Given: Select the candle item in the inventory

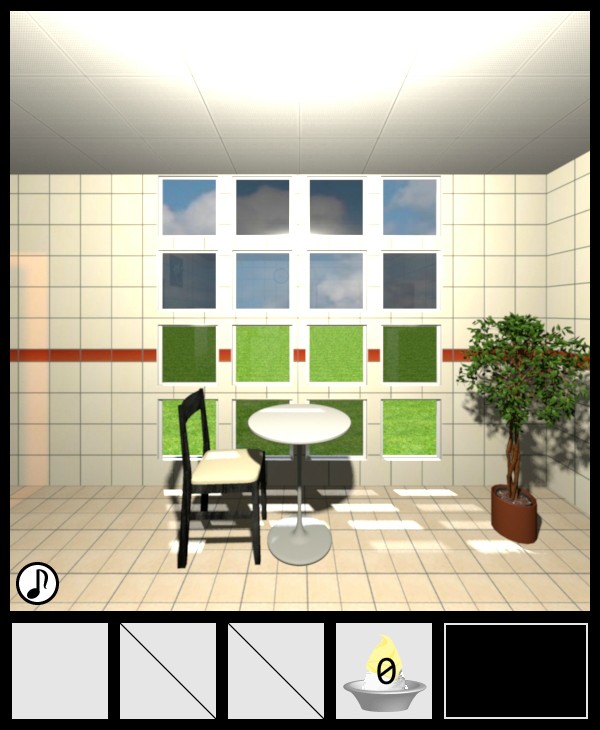Looking at the screenshot, I should click(384, 671).
